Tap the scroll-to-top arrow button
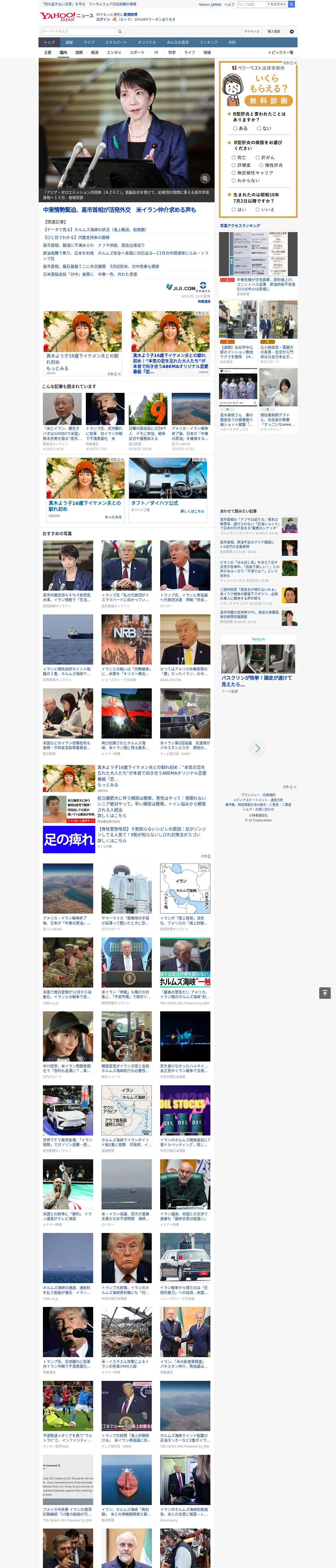The width and height of the screenshot is (336, 1568). point(325,993)
